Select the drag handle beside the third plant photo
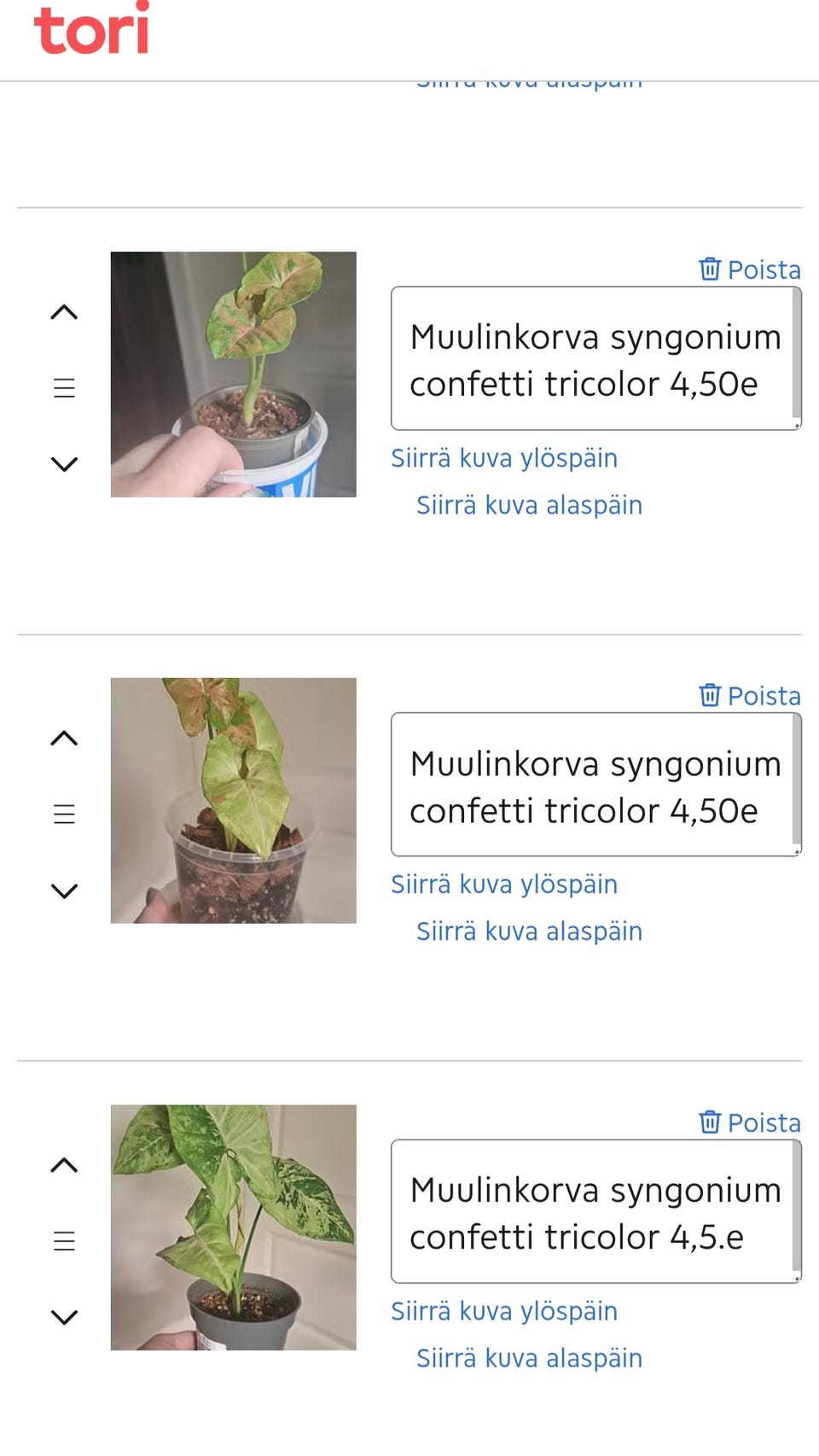The width and height of the screenshot is (819, 1456). point(64,1241)
